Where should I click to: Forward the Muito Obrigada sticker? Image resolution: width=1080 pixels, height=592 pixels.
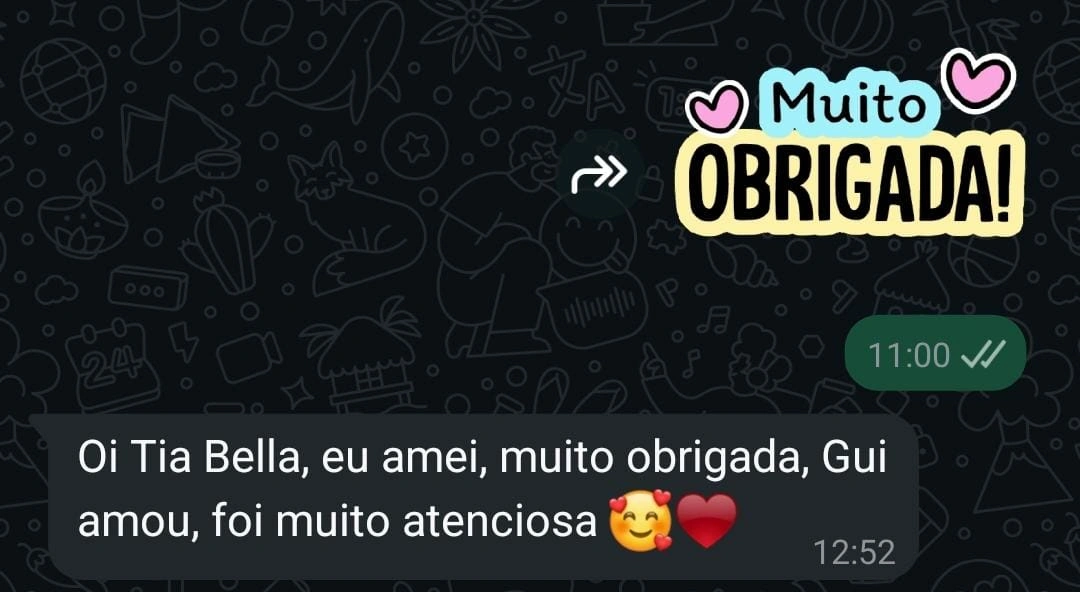(x=599, y=174)
